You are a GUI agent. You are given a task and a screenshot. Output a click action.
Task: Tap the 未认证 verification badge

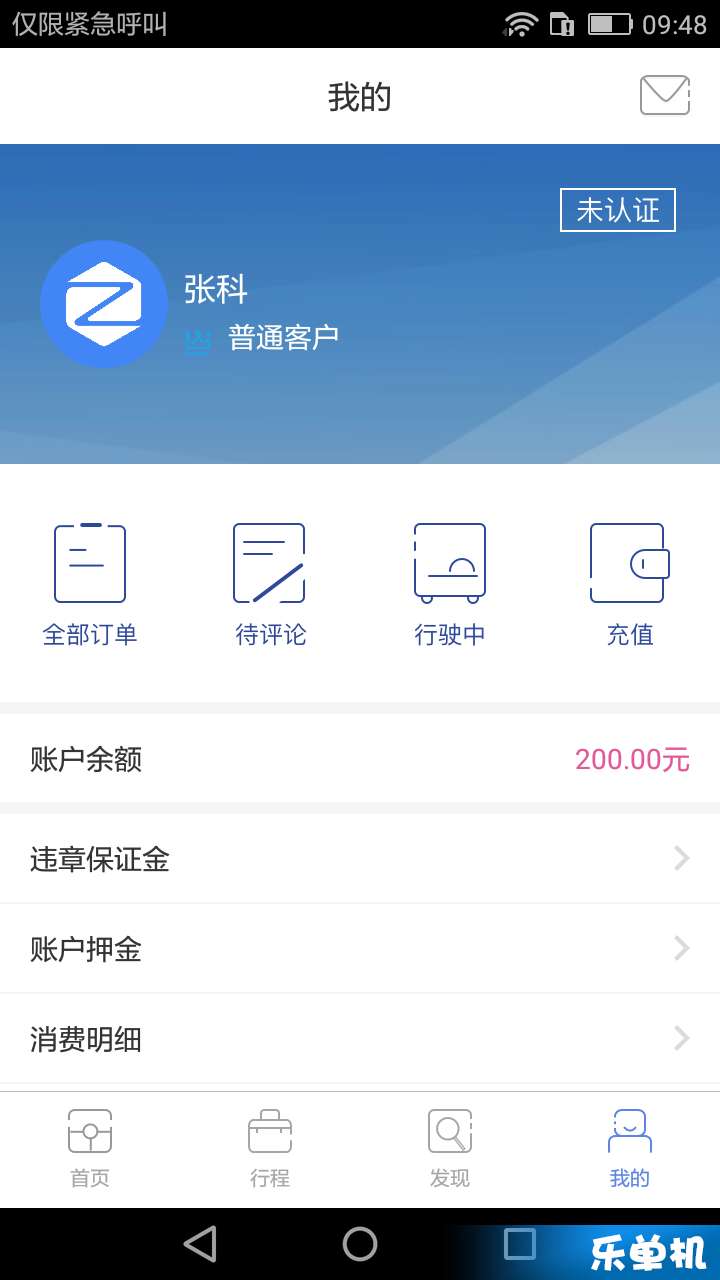click(x=618, y=210)
